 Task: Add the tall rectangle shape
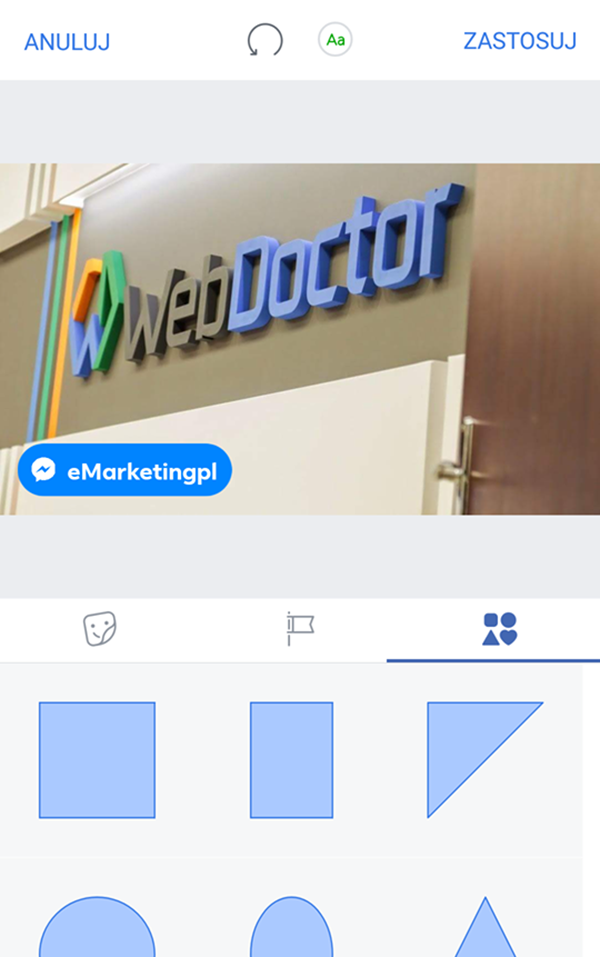click(x=291, y=760)
